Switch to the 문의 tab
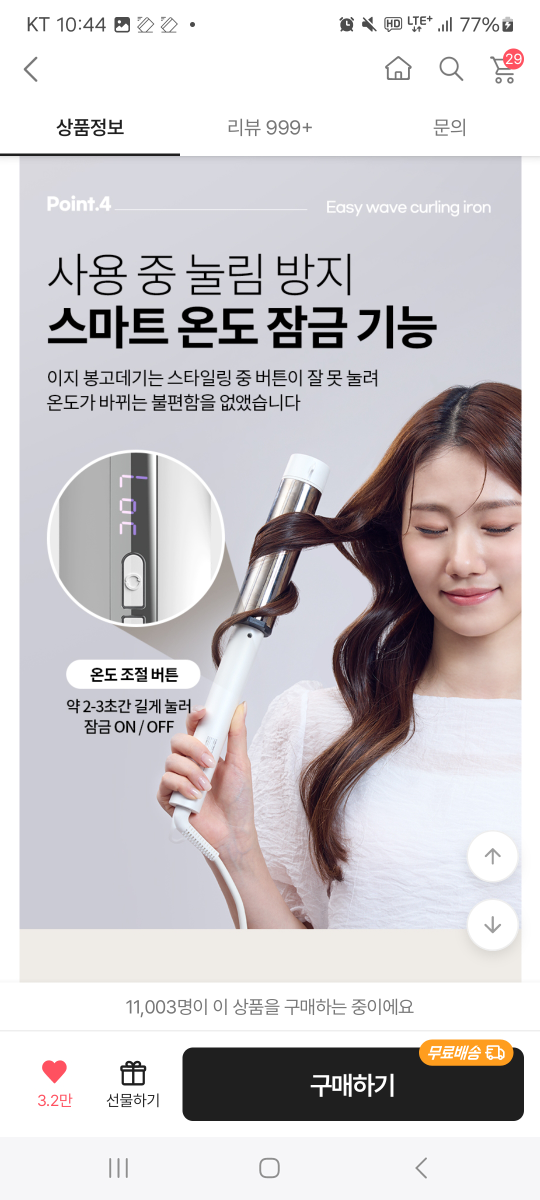This screenshot has width=540, height=1200. pyautogui.click(x=450, y=128)
